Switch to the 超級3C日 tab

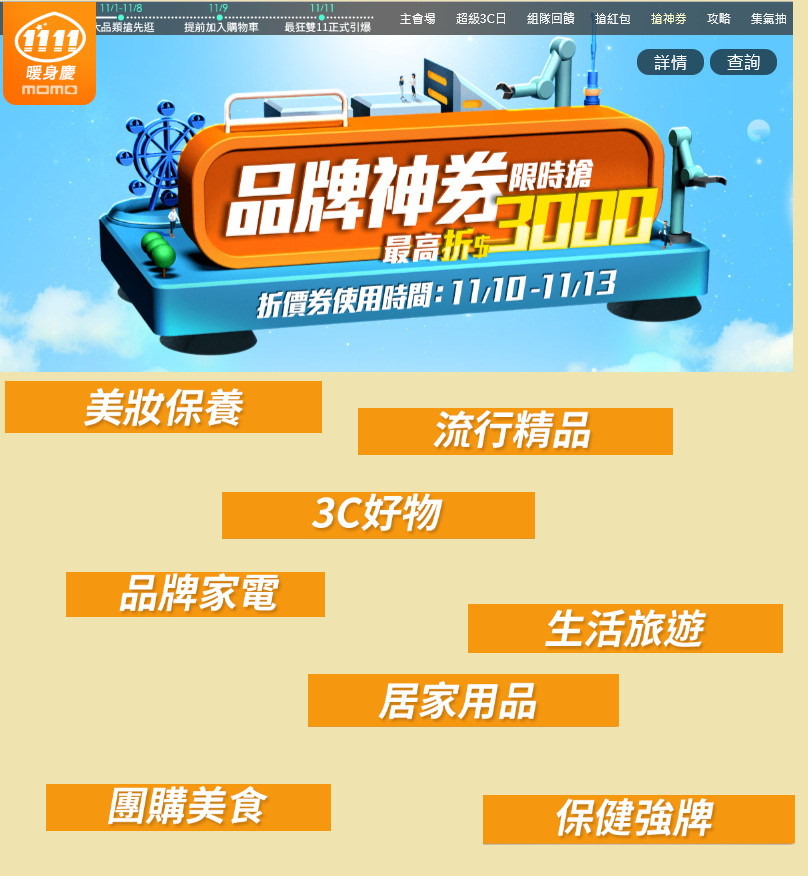tap(481, 19)
